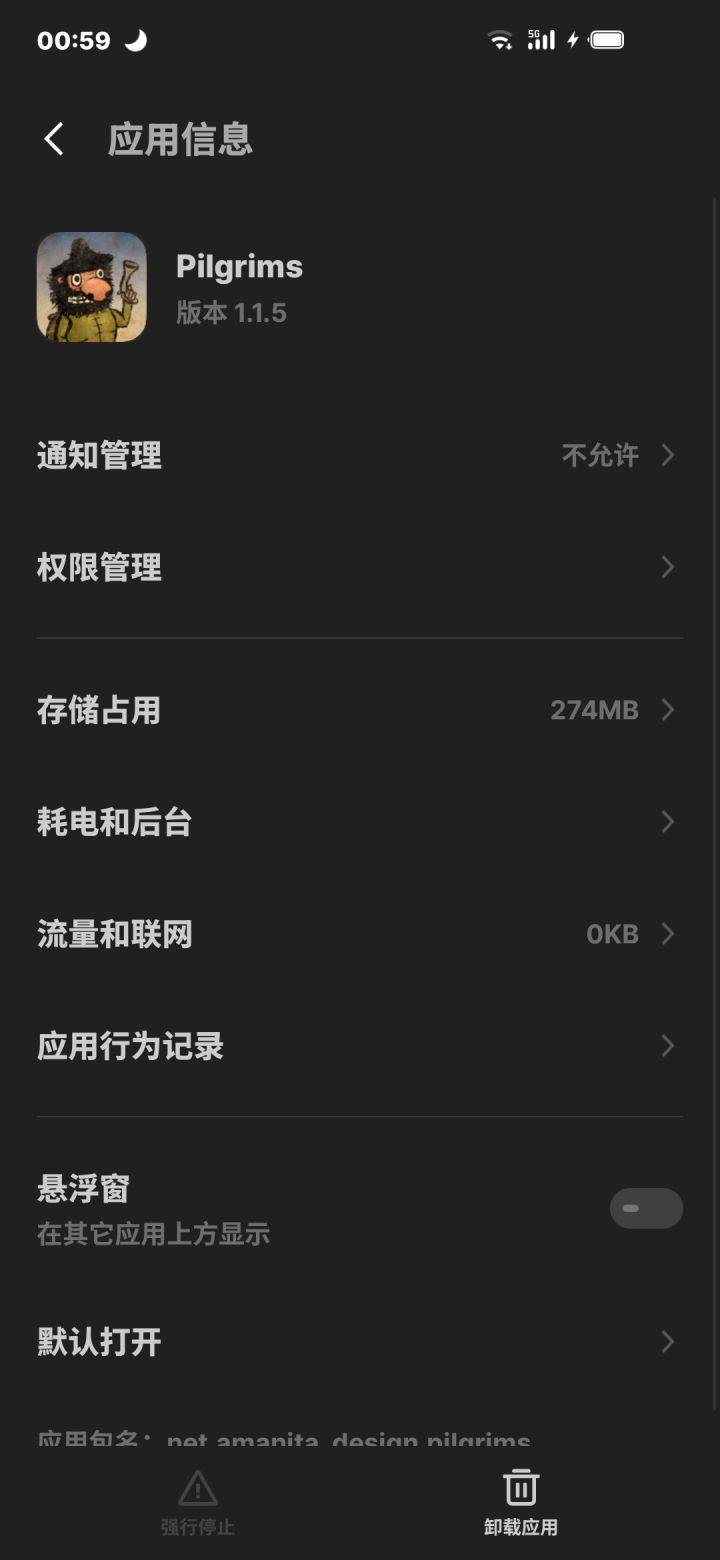This screenshot has height=1560, width=720.
Task: Open the 默认打开 default open settings
Action: [x=360, y=1342]
